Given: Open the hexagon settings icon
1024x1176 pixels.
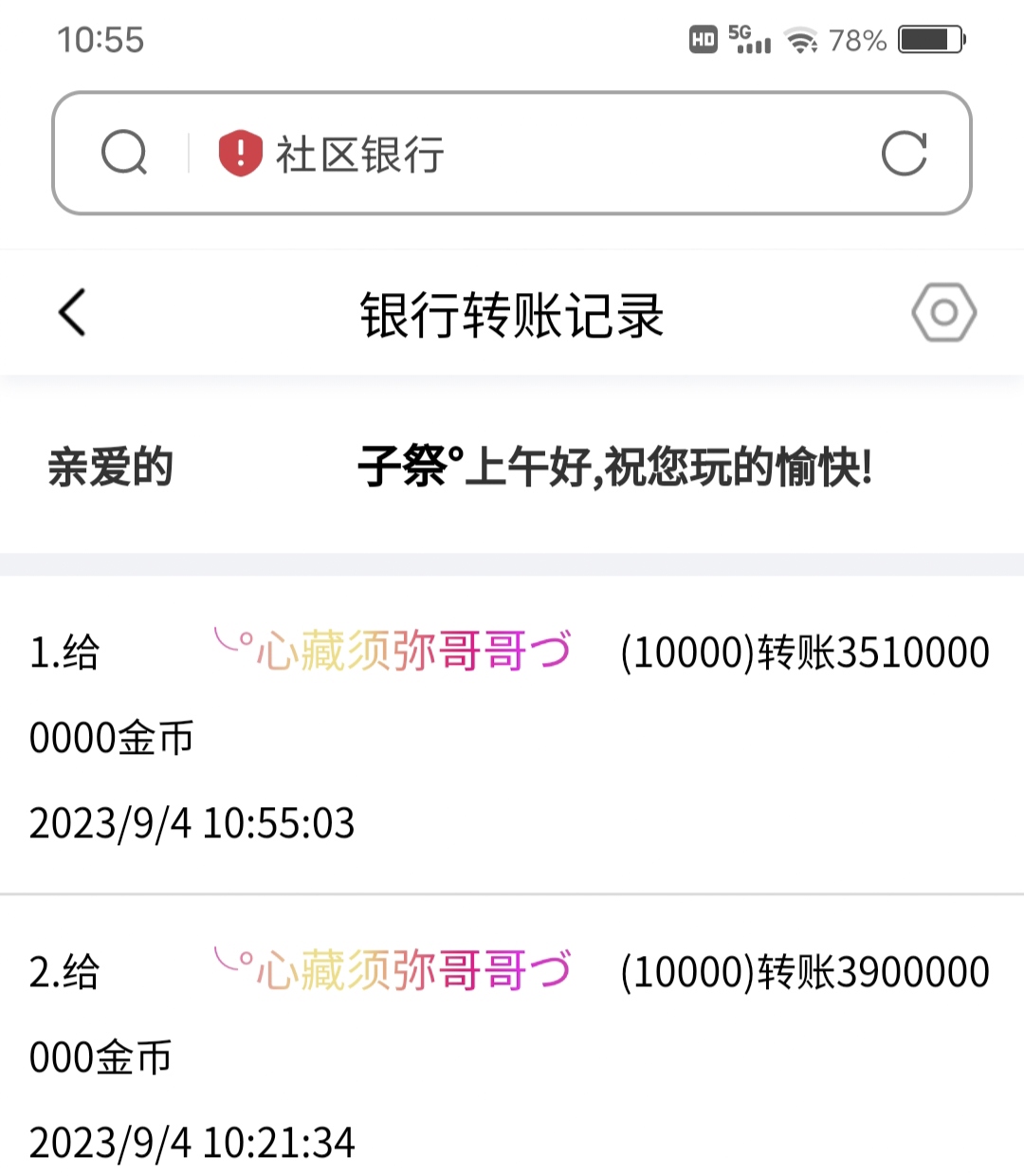Looking at the screenshot, I should click(x=942, y=312).
